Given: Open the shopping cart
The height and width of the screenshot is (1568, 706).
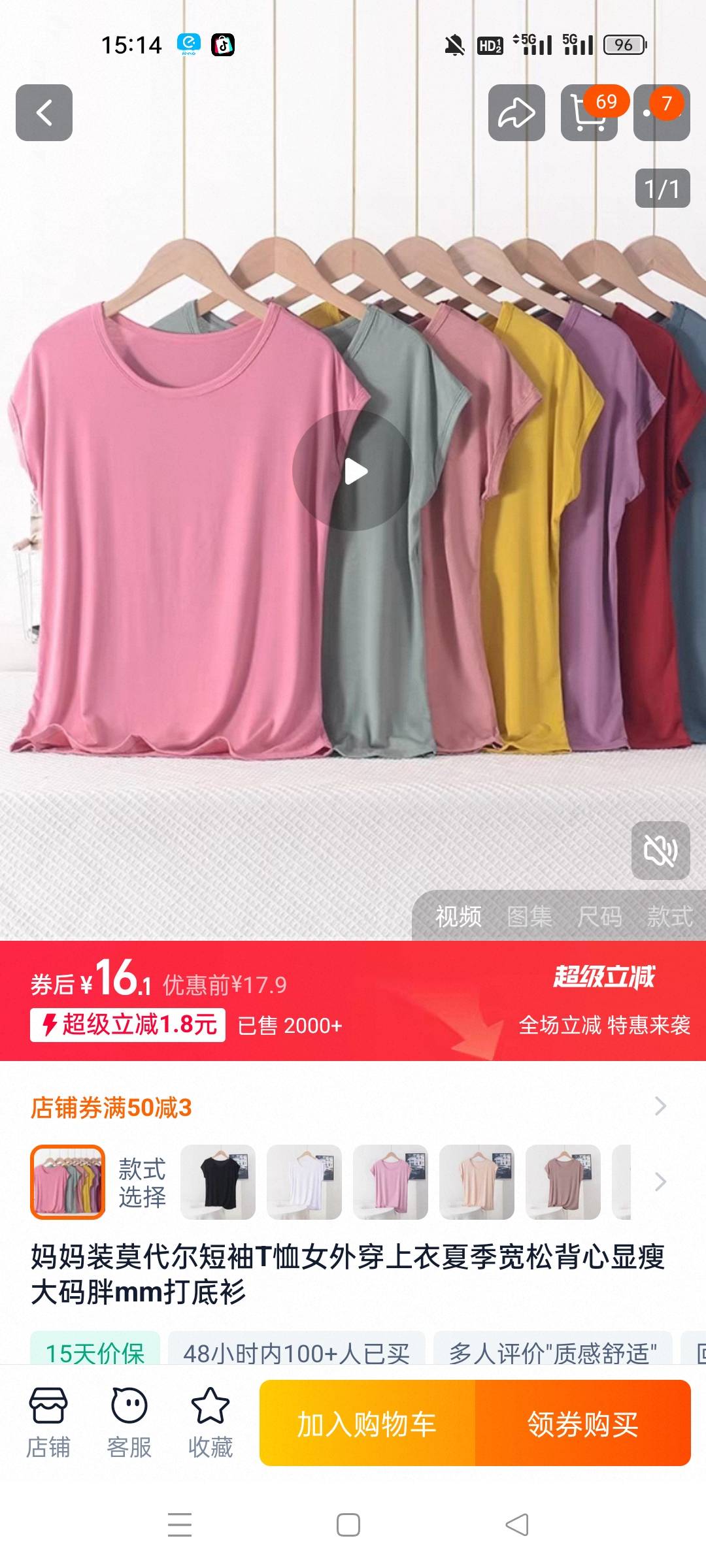Looking at the screenshot, I should [x=588, y=114].
